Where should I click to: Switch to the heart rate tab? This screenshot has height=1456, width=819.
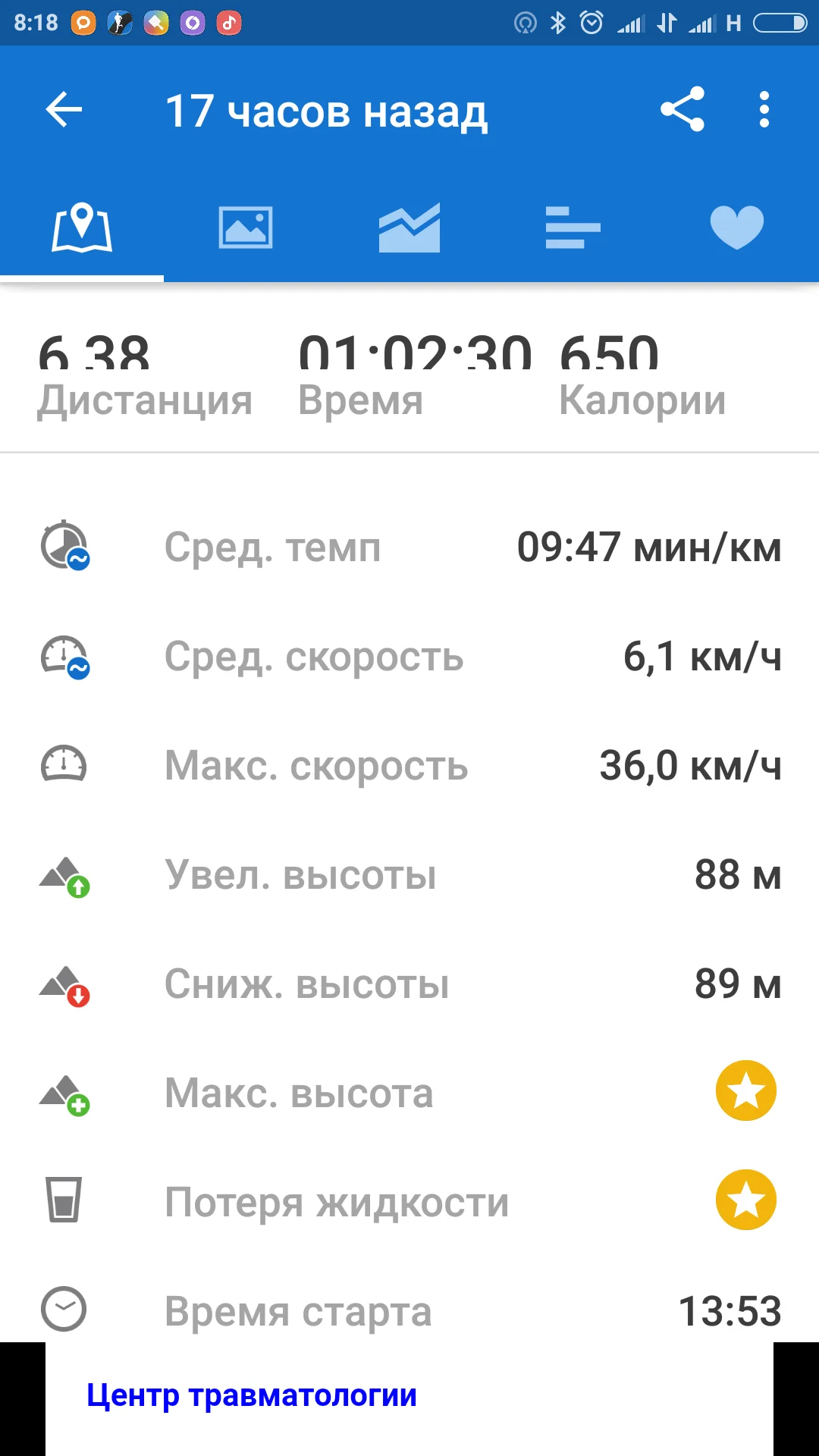(x=736, y=227)
